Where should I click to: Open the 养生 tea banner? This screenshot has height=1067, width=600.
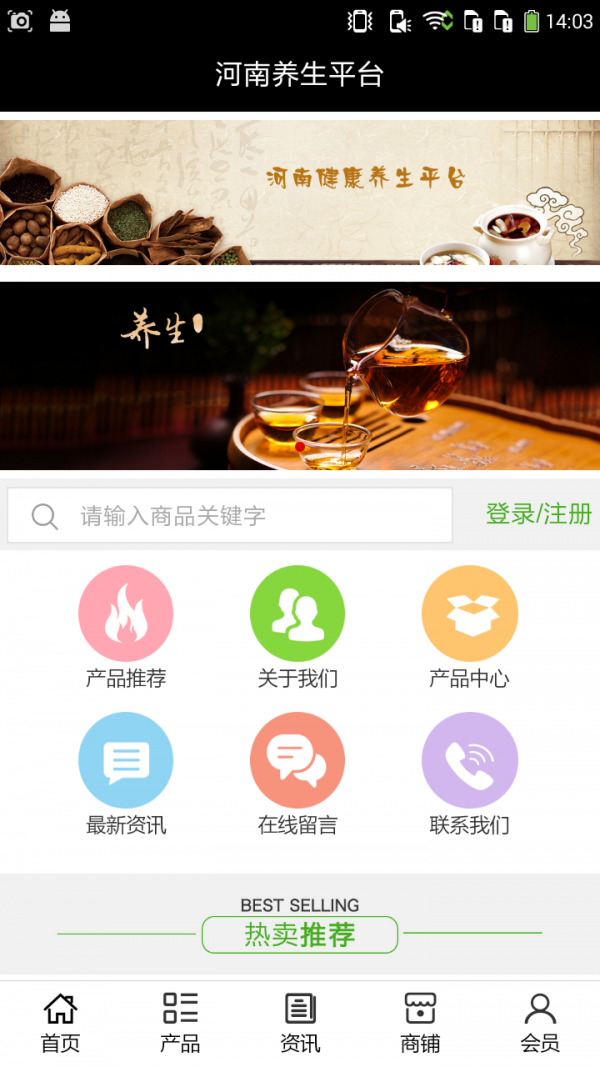[300, 376]
